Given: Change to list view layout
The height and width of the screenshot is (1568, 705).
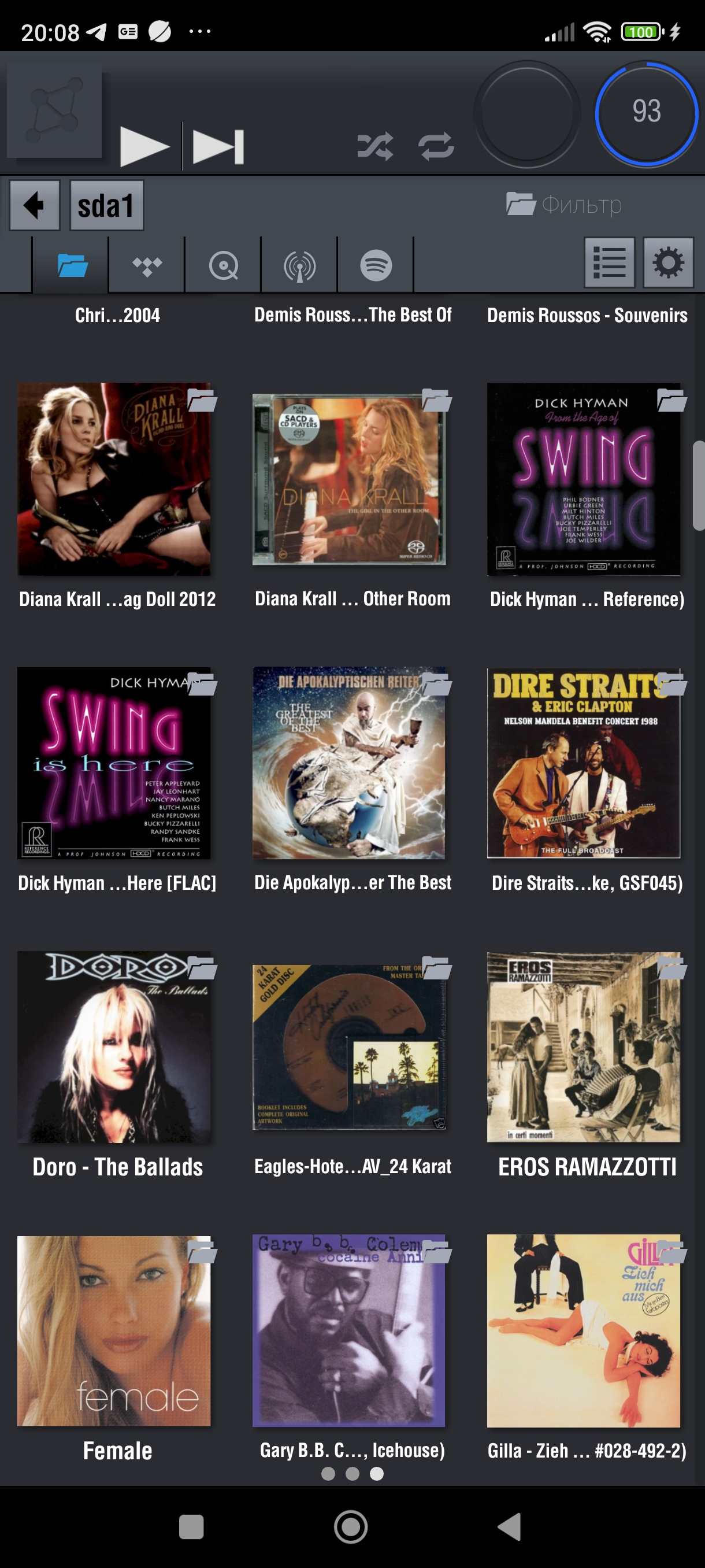Looking at the screenshot, I should (x=609, y=263).
